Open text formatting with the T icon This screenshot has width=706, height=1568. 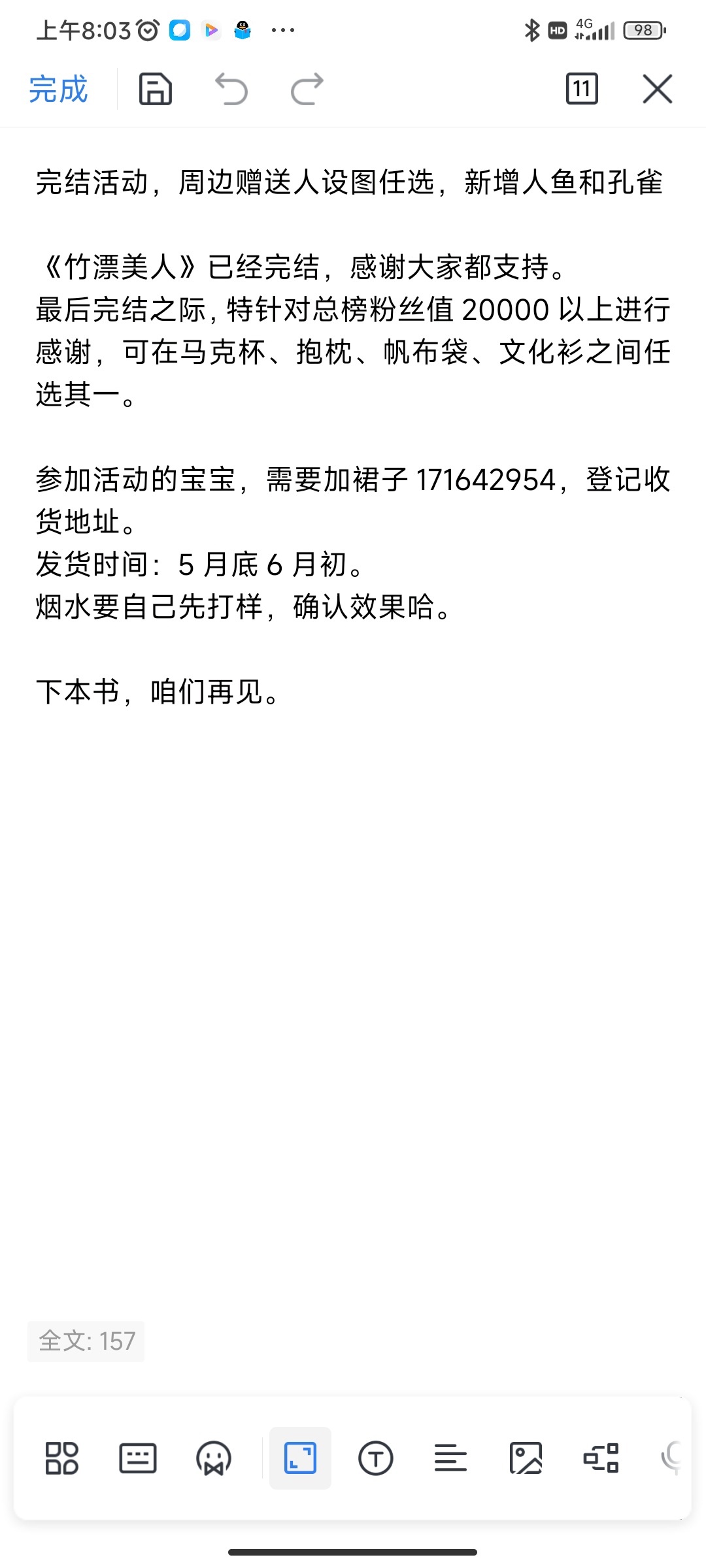point(376,1458)
